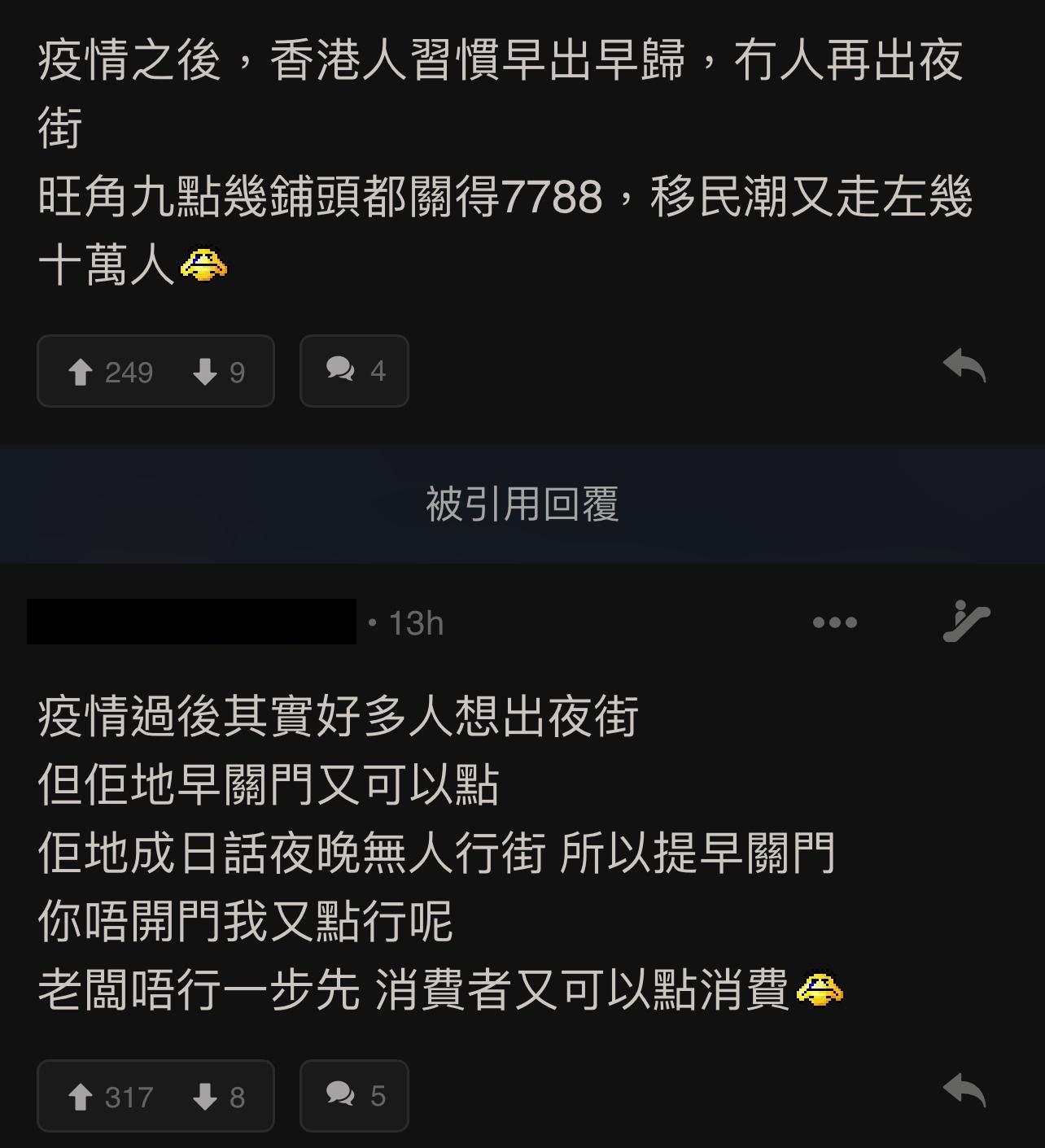This screenshot has width=1045, height=1148.
Task: Click the quote jump icon beside the three-dot menu
Action: click(x=968, y=621)
